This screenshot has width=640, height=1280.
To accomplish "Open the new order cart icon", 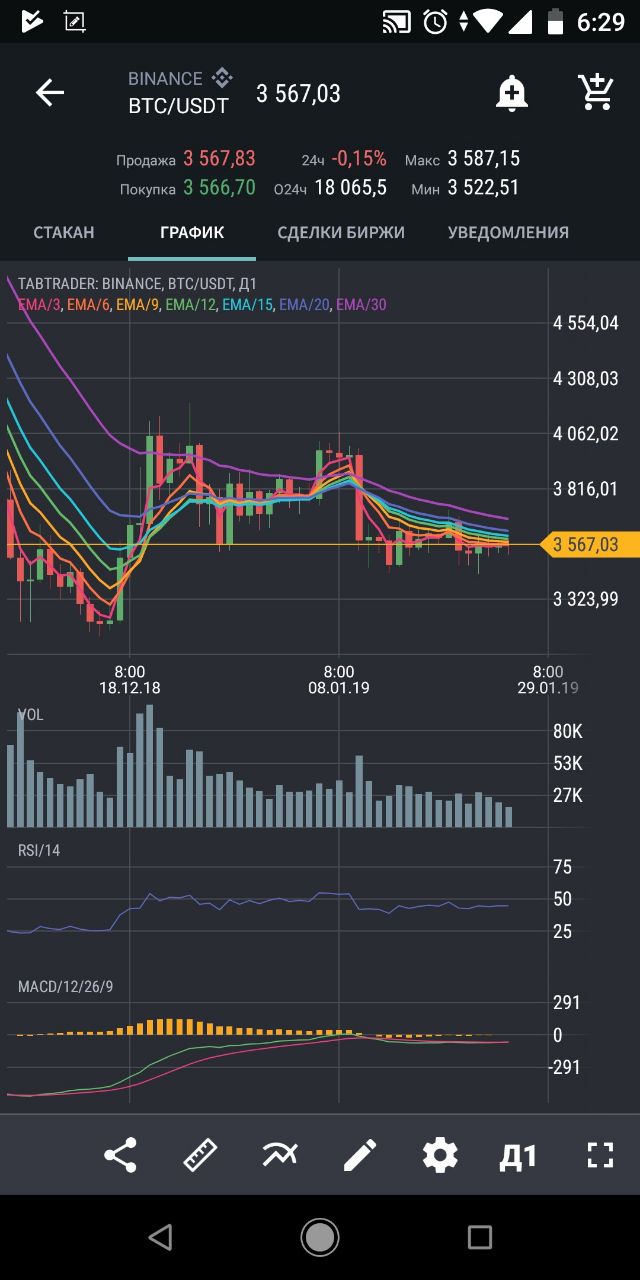I will pyautogui.click(x=596, y=92).
